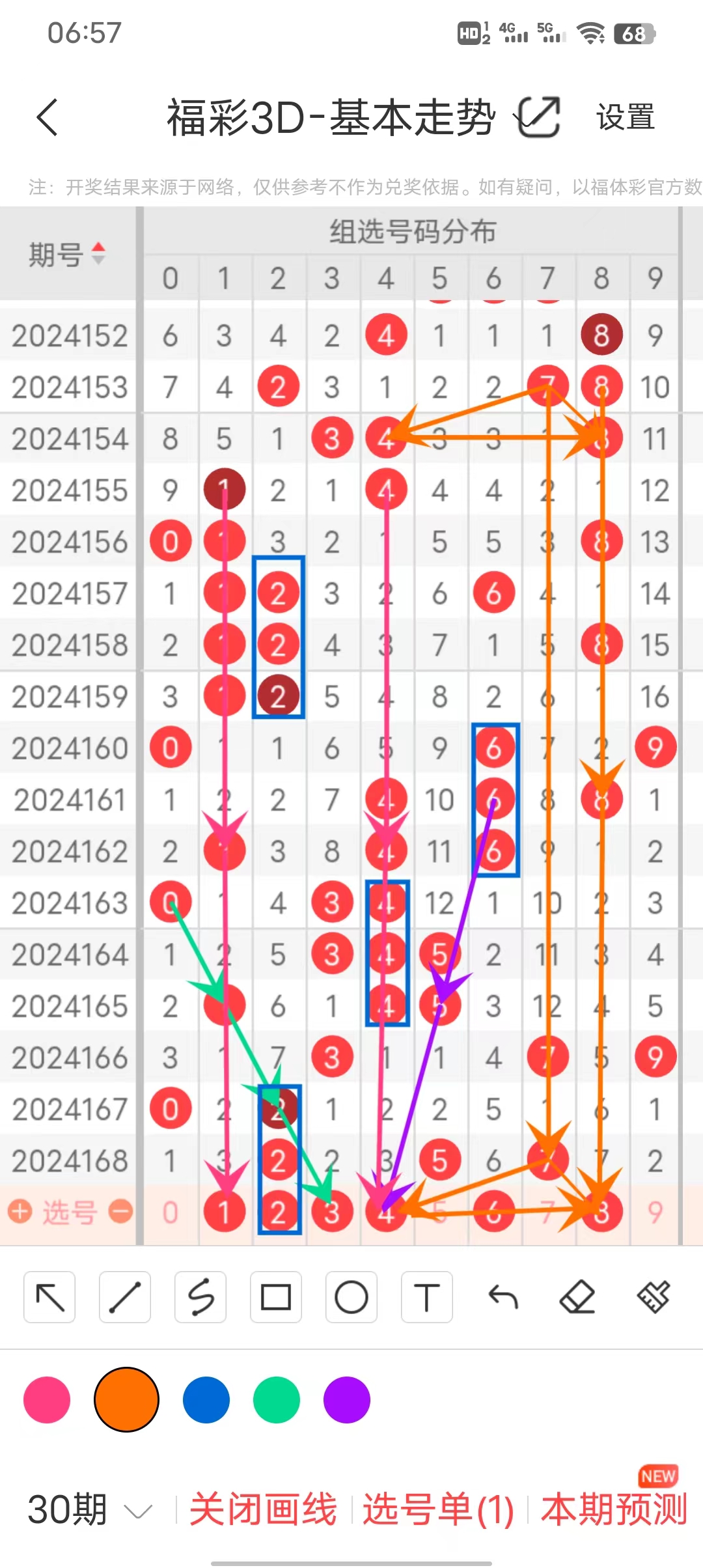
Task: Go back using the arrow icon
Action: point(48,118)
